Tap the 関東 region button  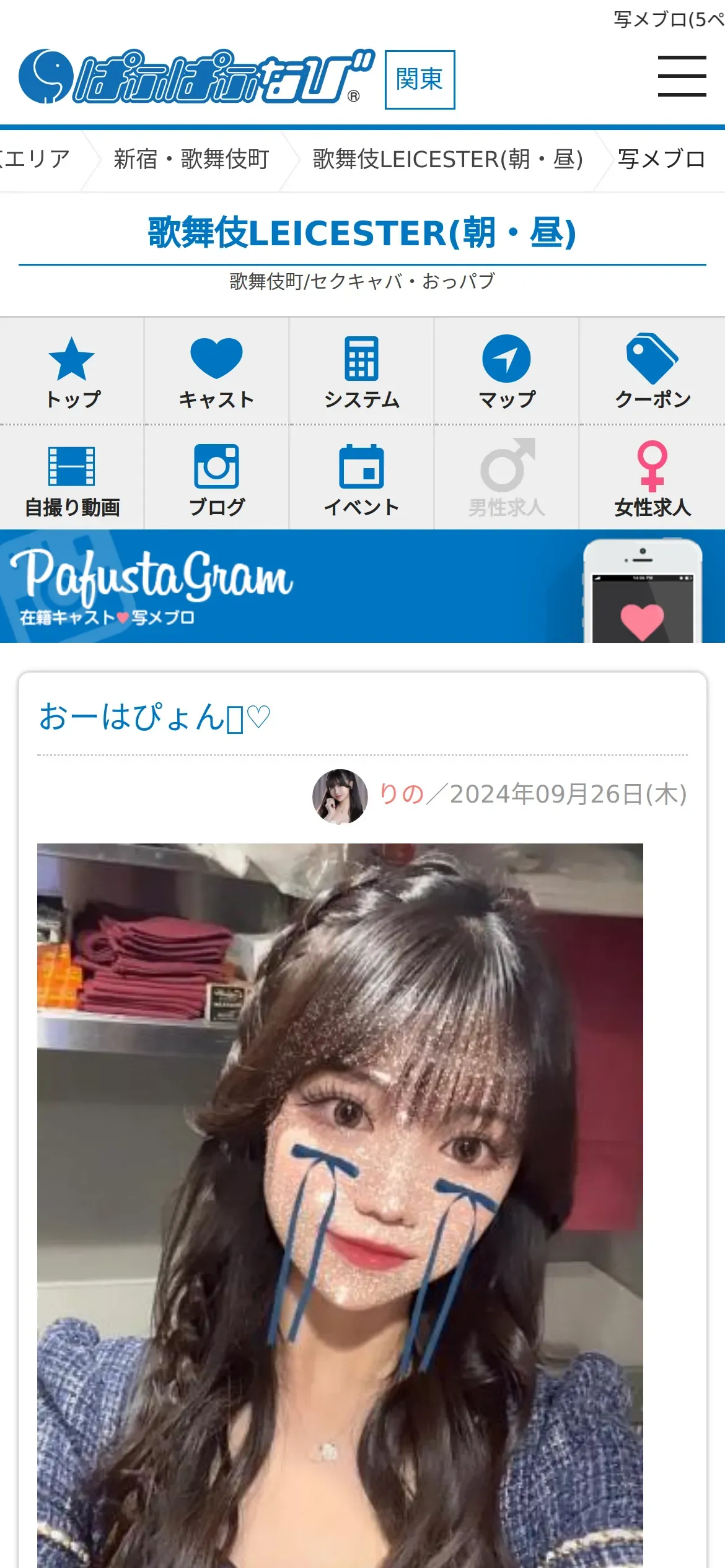click(420, 80)
